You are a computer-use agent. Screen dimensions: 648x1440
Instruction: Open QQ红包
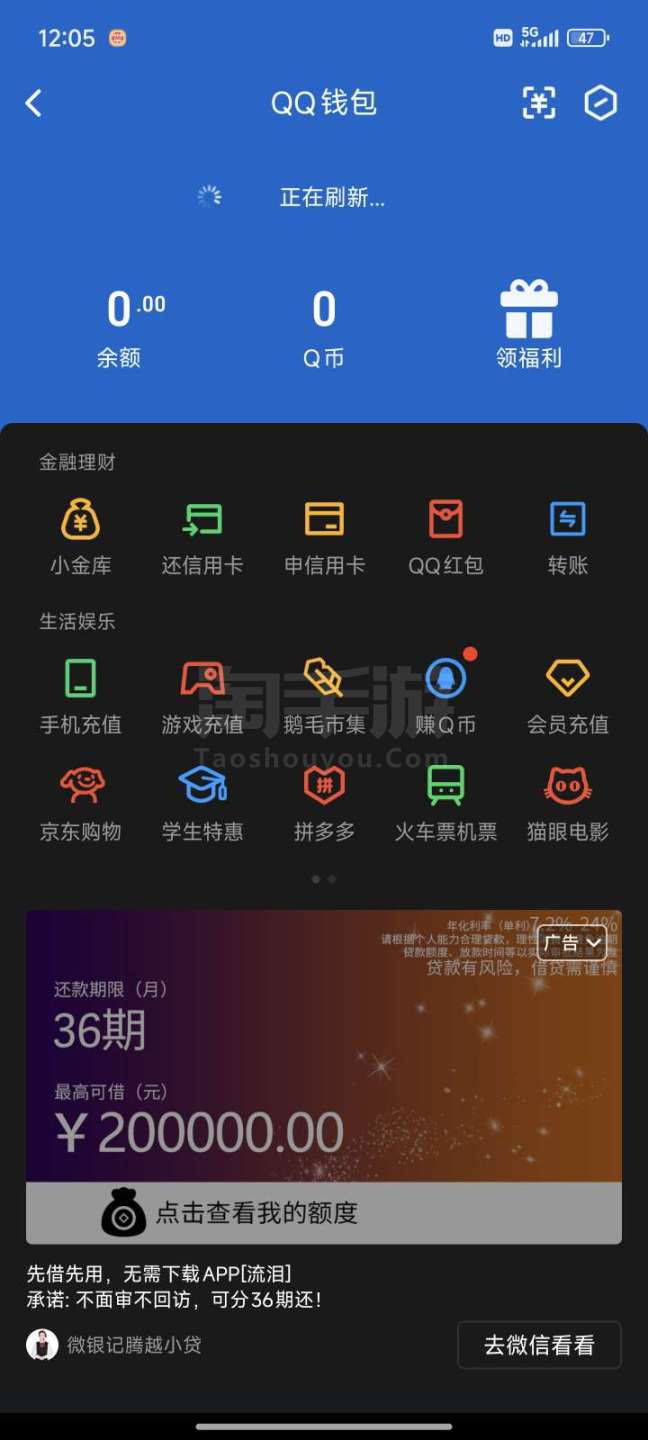click(446, 536)
